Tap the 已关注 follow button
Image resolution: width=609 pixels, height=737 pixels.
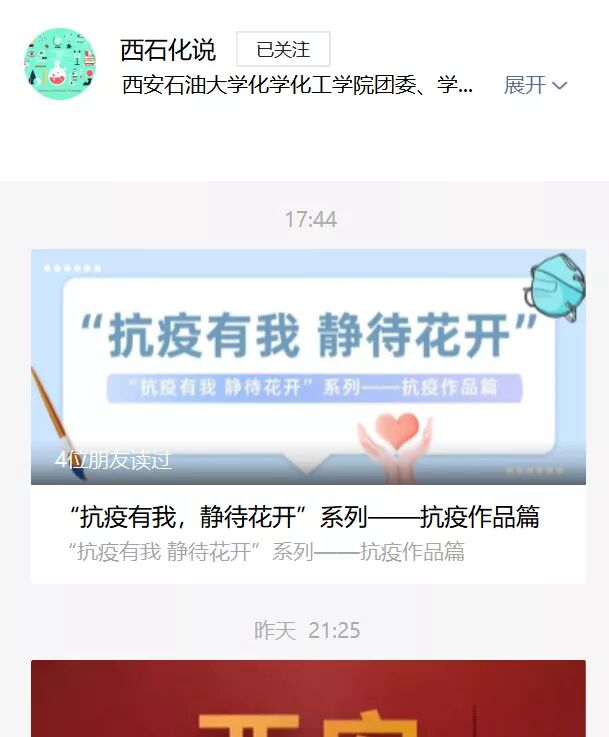[283, 49]
